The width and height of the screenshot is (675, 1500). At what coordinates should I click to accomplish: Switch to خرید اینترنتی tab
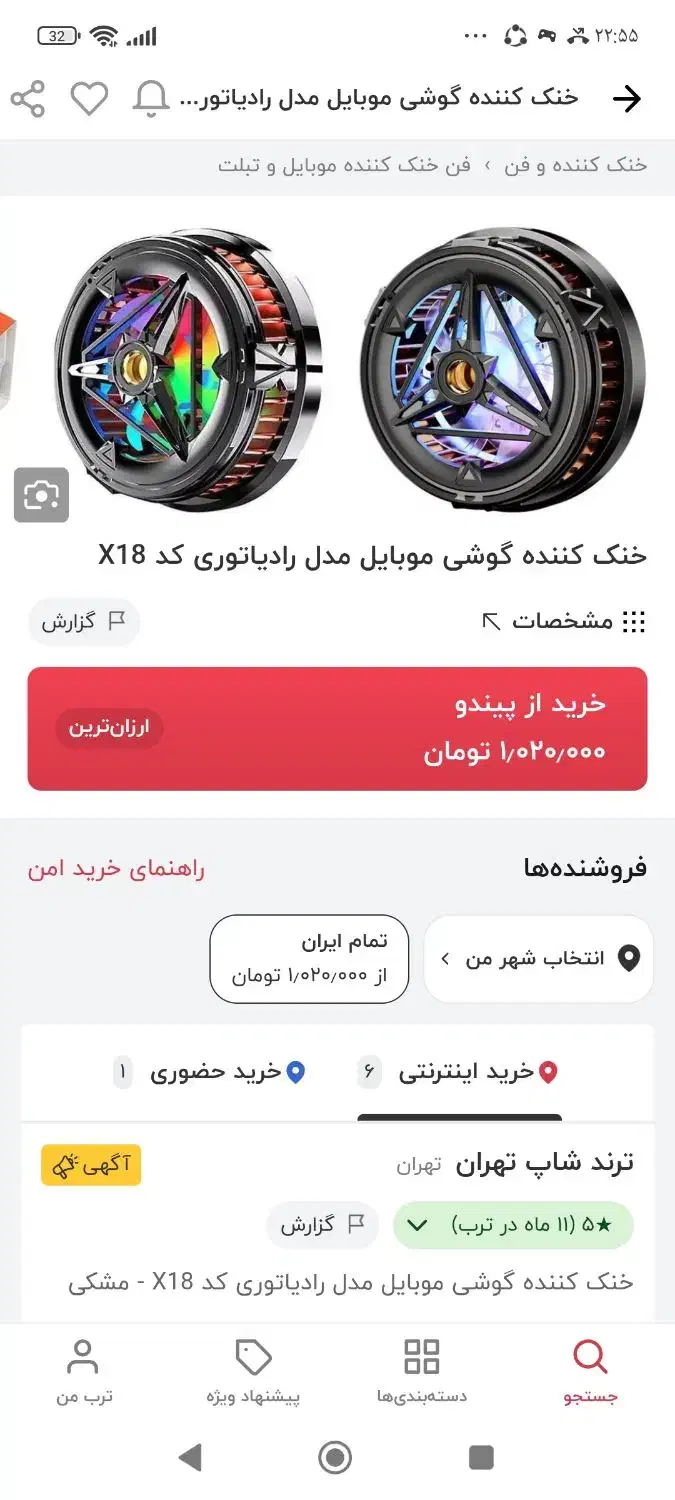[x=460, y=1073]
